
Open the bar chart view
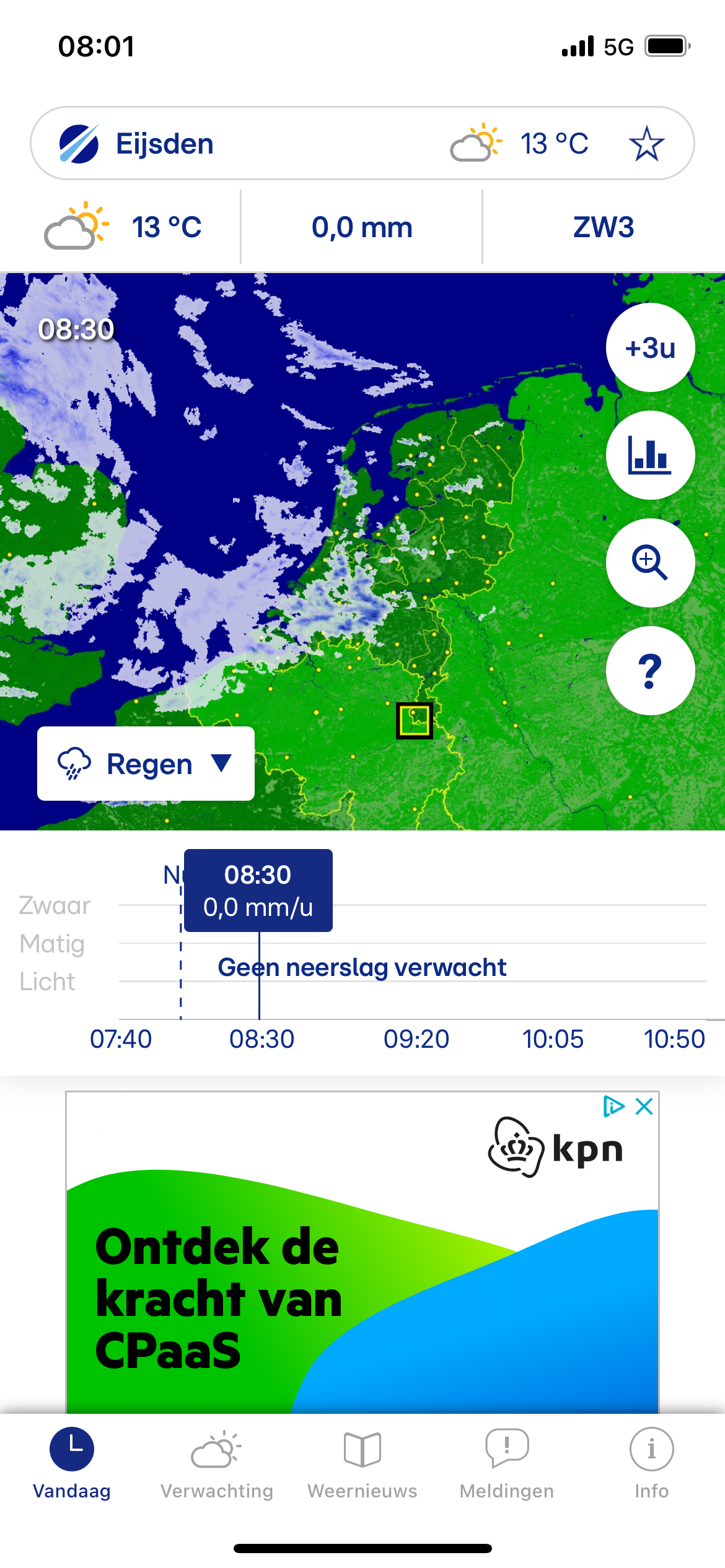click(x=650, y=455)
